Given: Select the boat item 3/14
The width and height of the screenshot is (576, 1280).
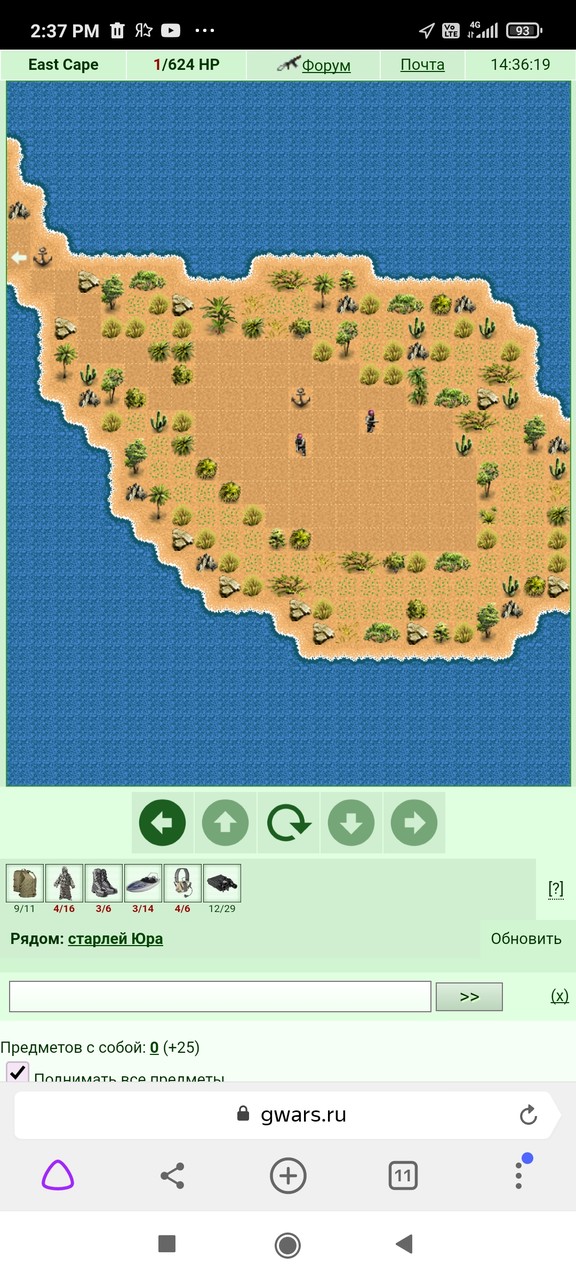Looking at the screenshot, I should (x=143, y=884).
